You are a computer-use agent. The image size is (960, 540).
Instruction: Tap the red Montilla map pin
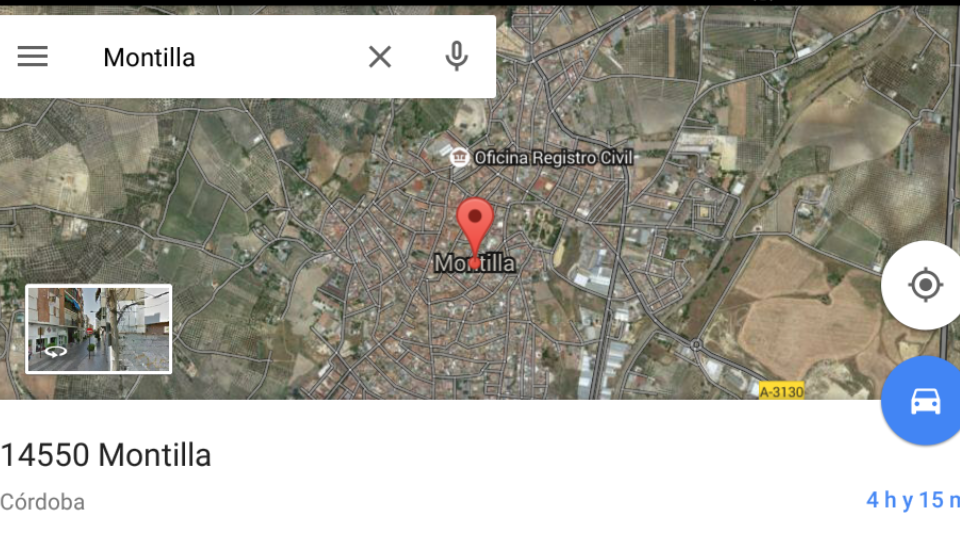475,225
